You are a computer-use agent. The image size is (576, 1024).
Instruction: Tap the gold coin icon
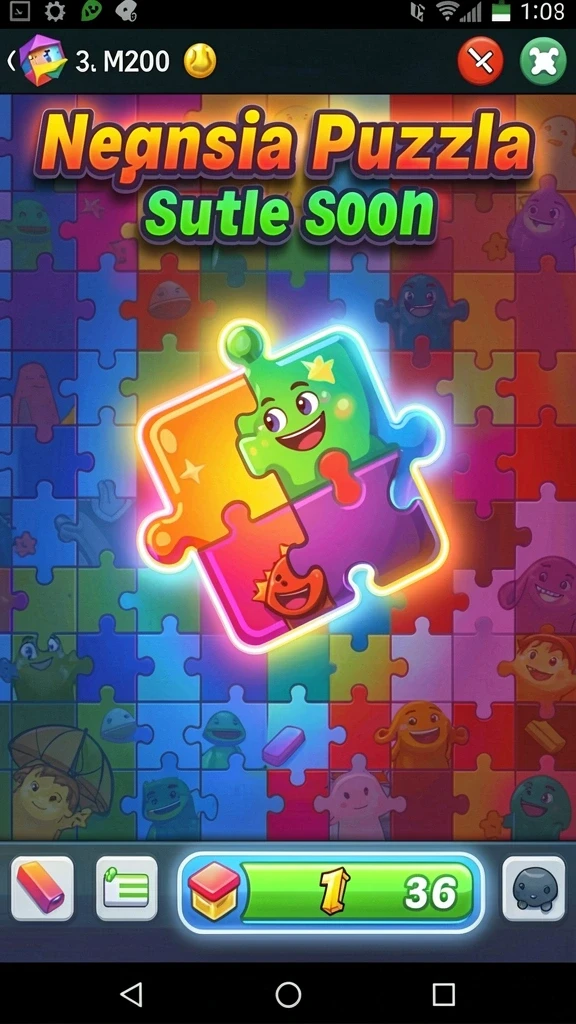coord(199,63)
